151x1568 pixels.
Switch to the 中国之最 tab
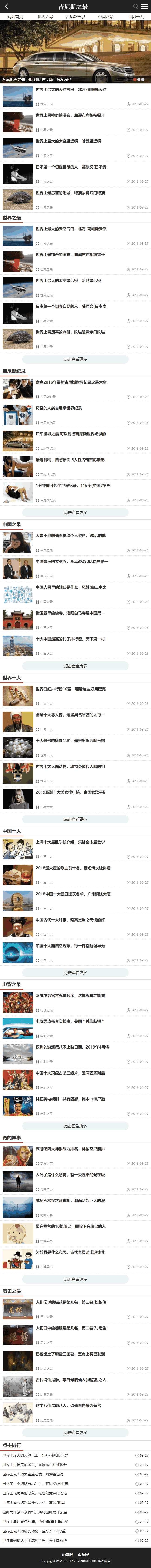click(x=105, y=17)
